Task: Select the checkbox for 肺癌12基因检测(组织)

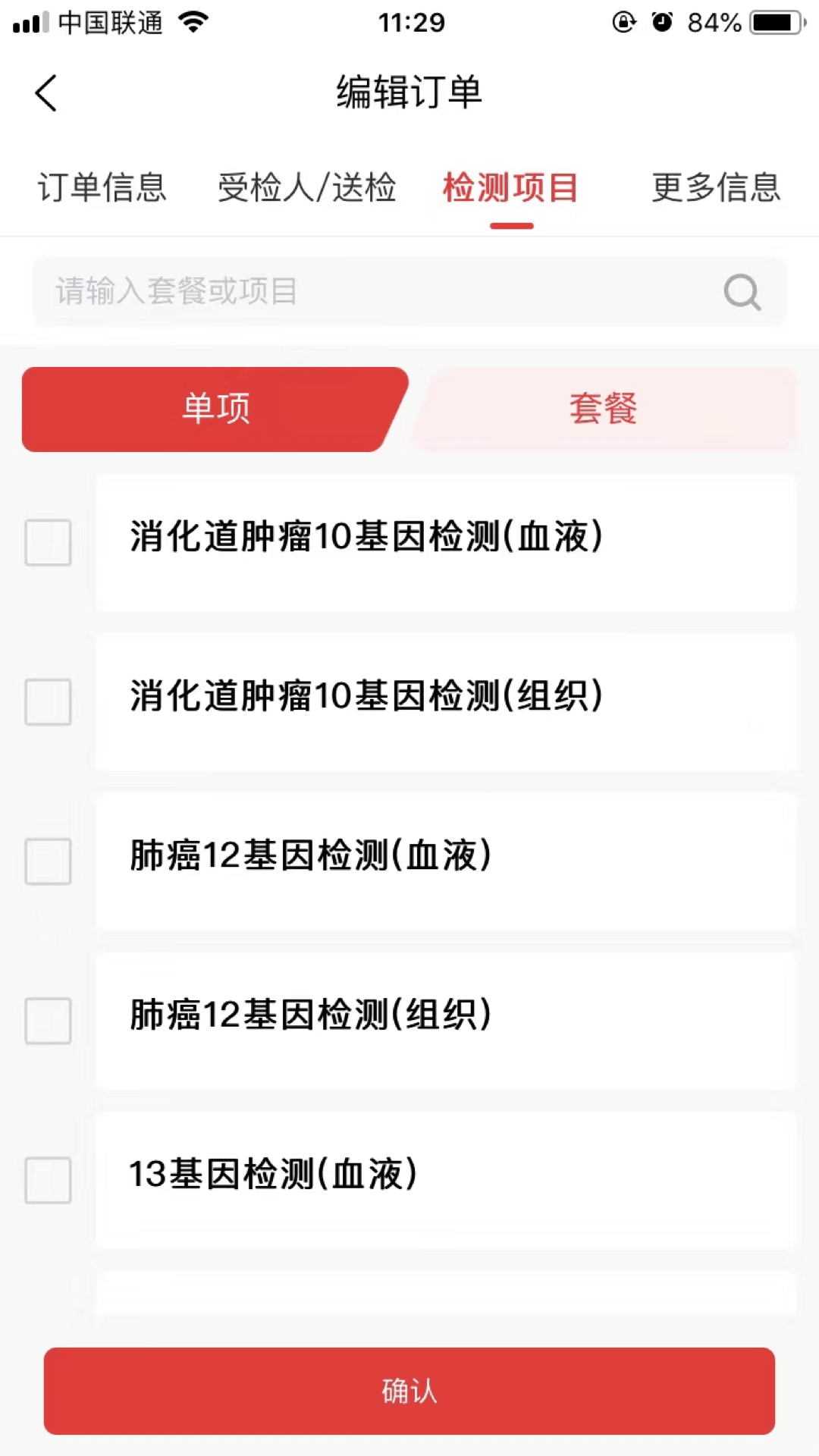Action: coord(48,1021)
